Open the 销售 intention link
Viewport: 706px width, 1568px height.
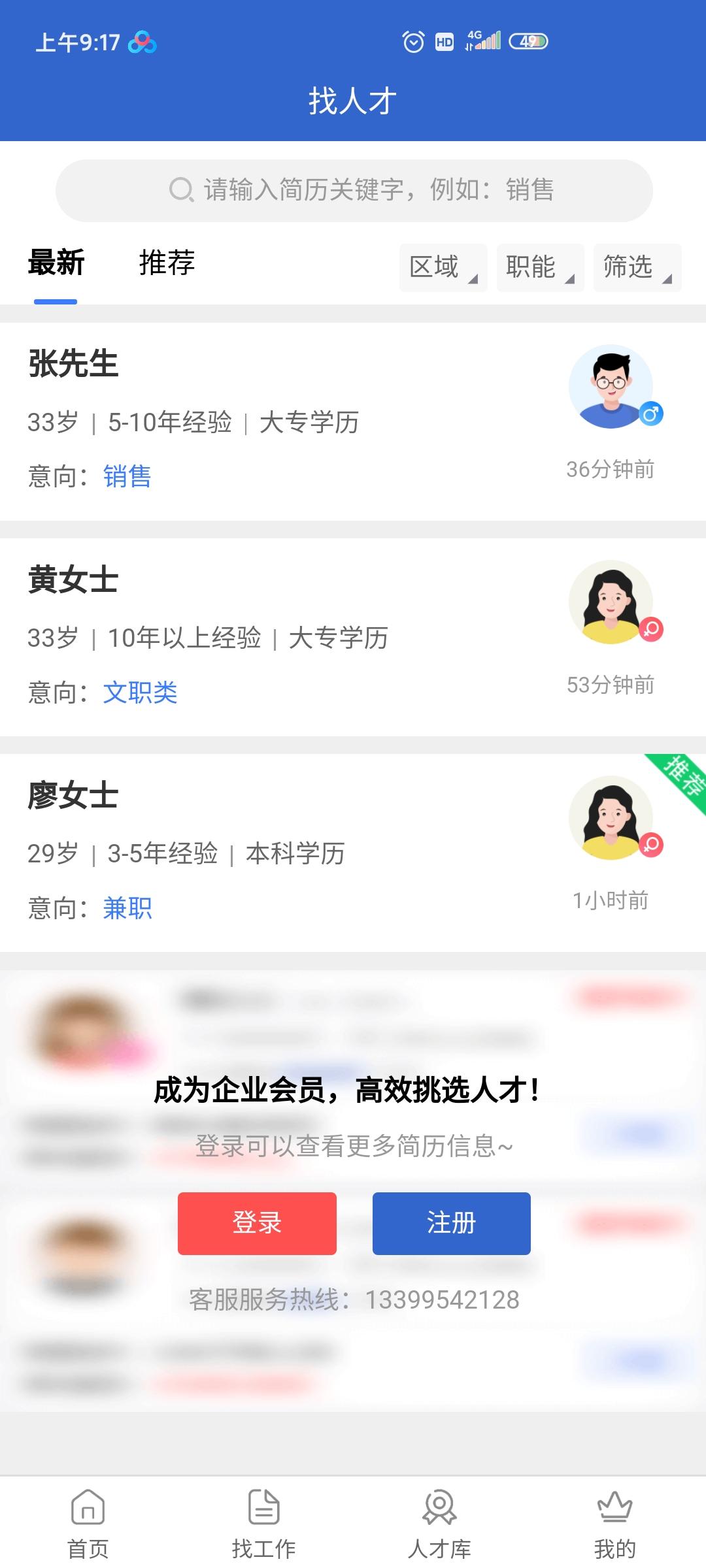click(x=127, y=476)
